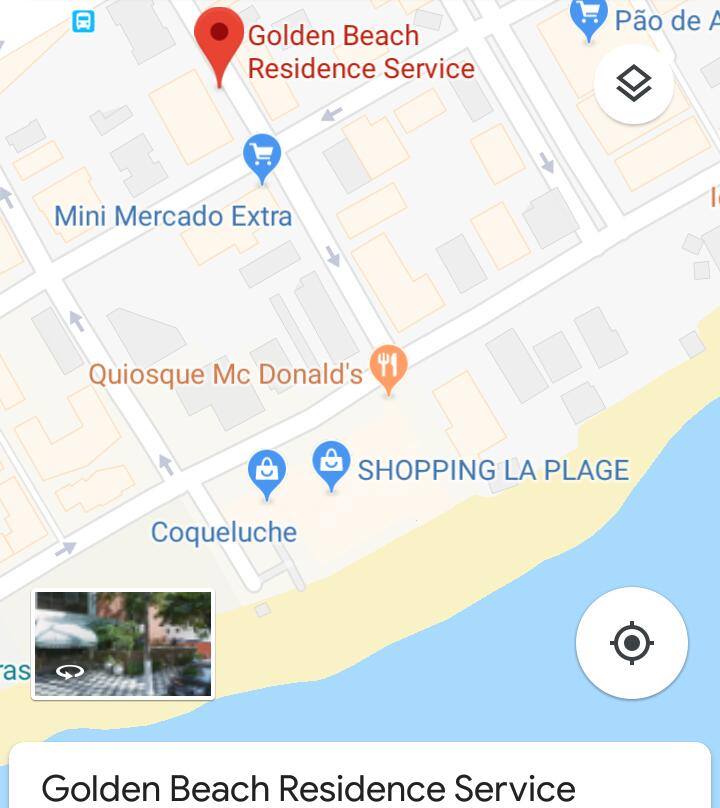Expand the Golden Beach Residence Service card
This screenshot has width=720, height=808.
pos(360,786)
